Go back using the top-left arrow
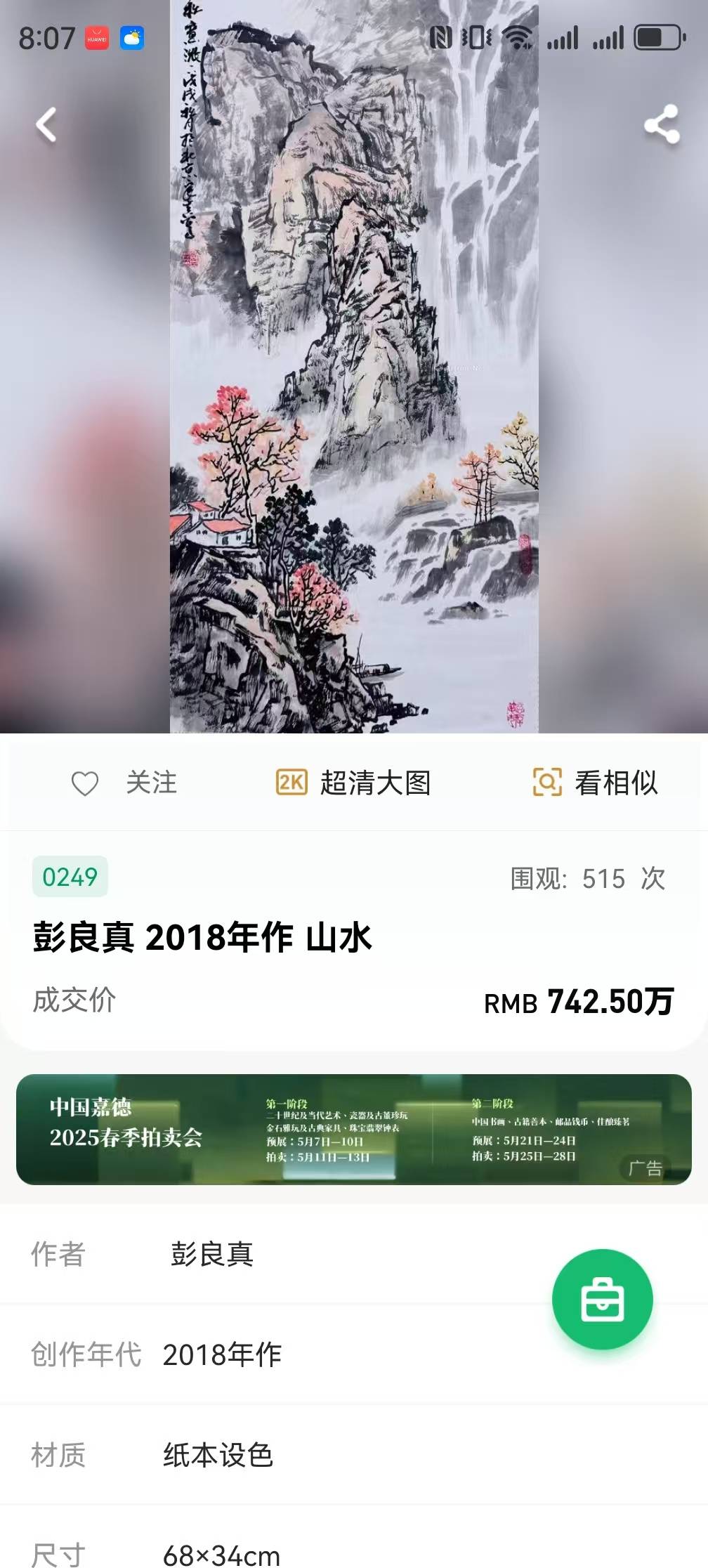 pyautogui.click(x=46, y=125)
